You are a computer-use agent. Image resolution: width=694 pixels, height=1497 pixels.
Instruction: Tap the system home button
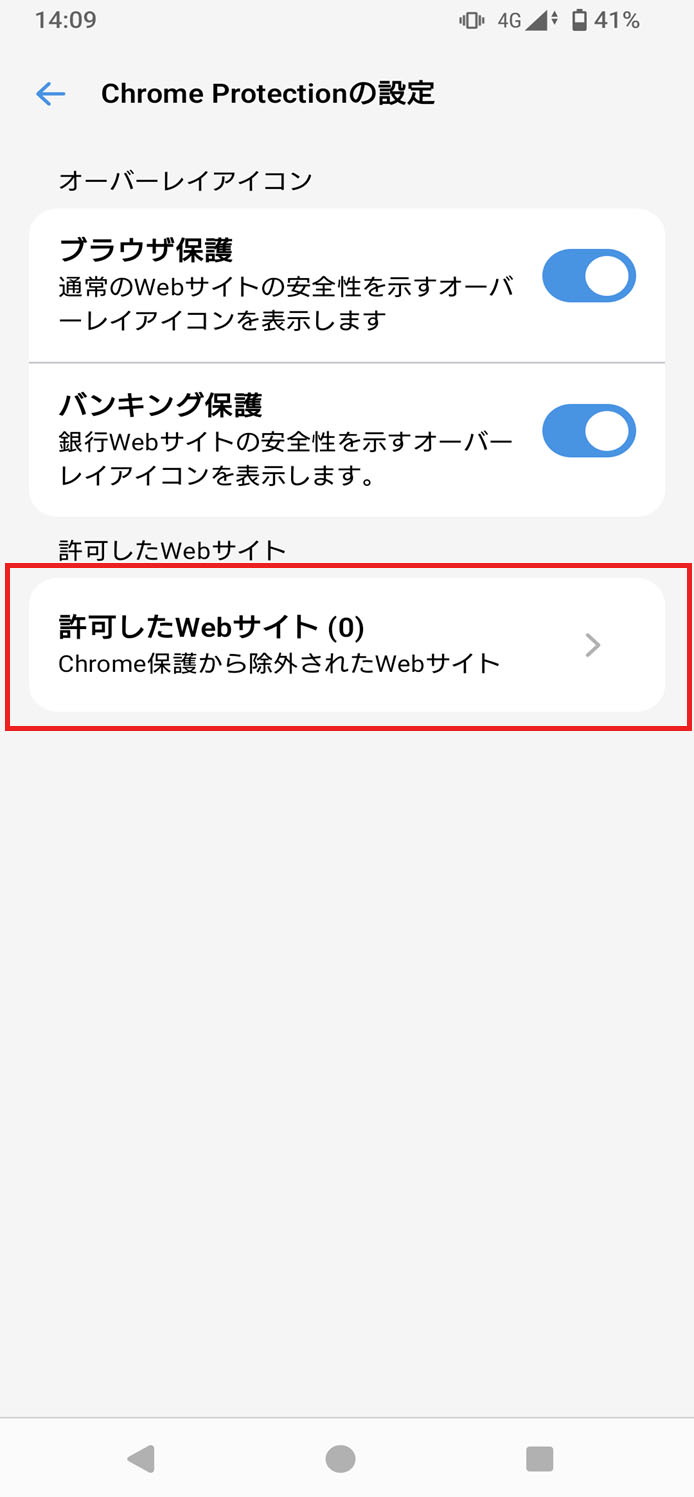341,1459
